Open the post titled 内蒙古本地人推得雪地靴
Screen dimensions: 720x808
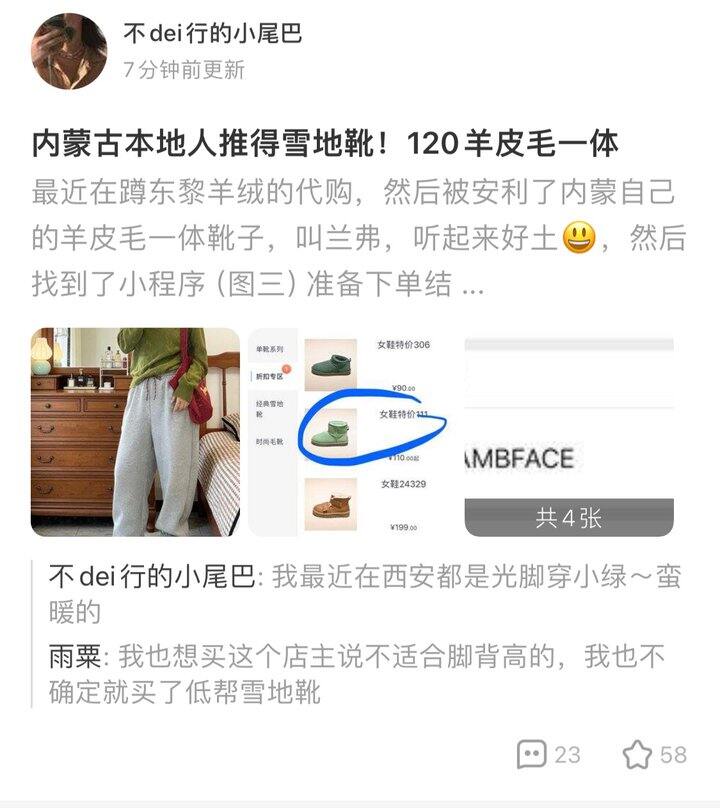325,144
